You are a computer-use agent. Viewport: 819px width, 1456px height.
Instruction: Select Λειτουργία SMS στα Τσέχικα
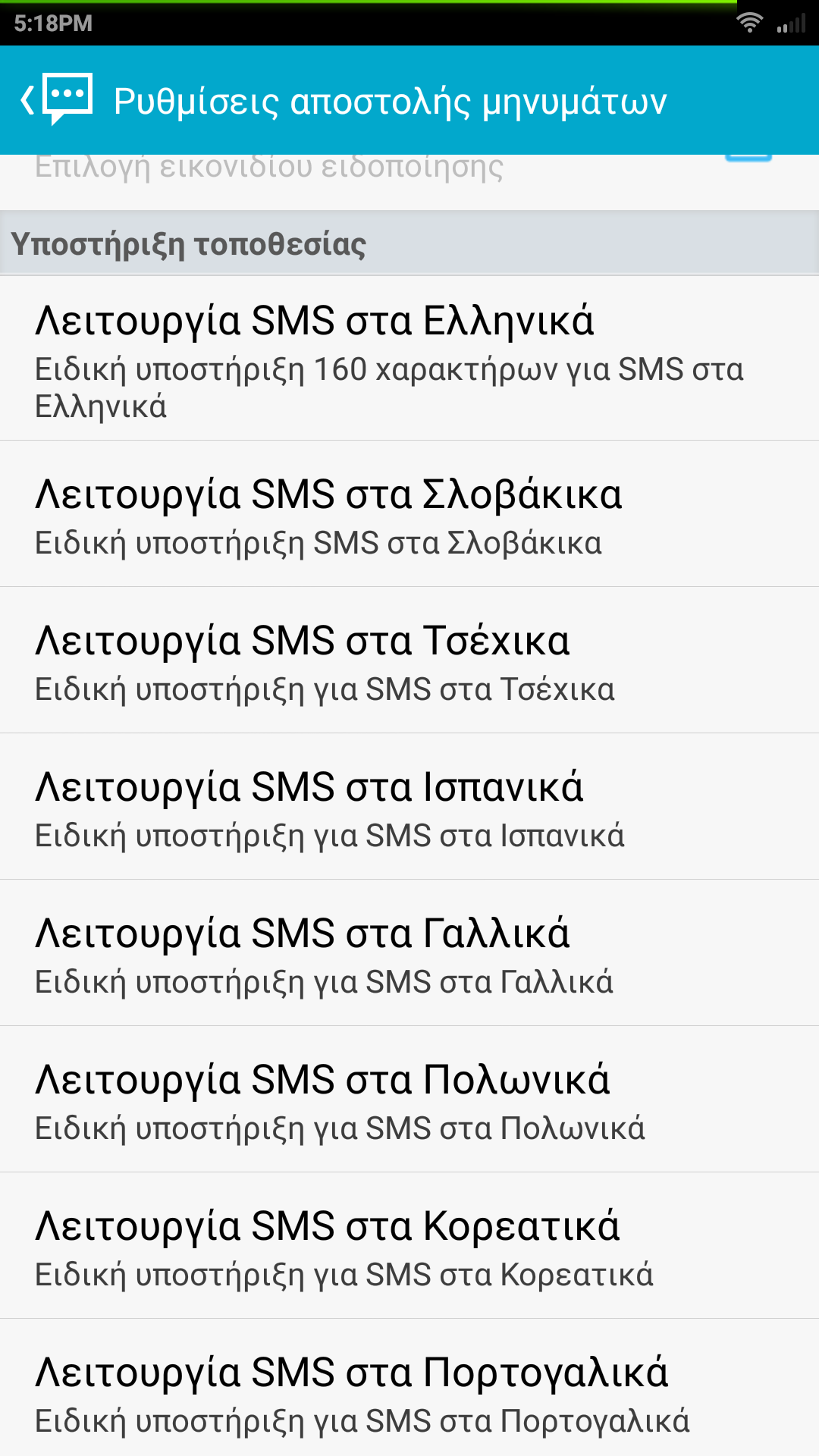click(409, 661)
